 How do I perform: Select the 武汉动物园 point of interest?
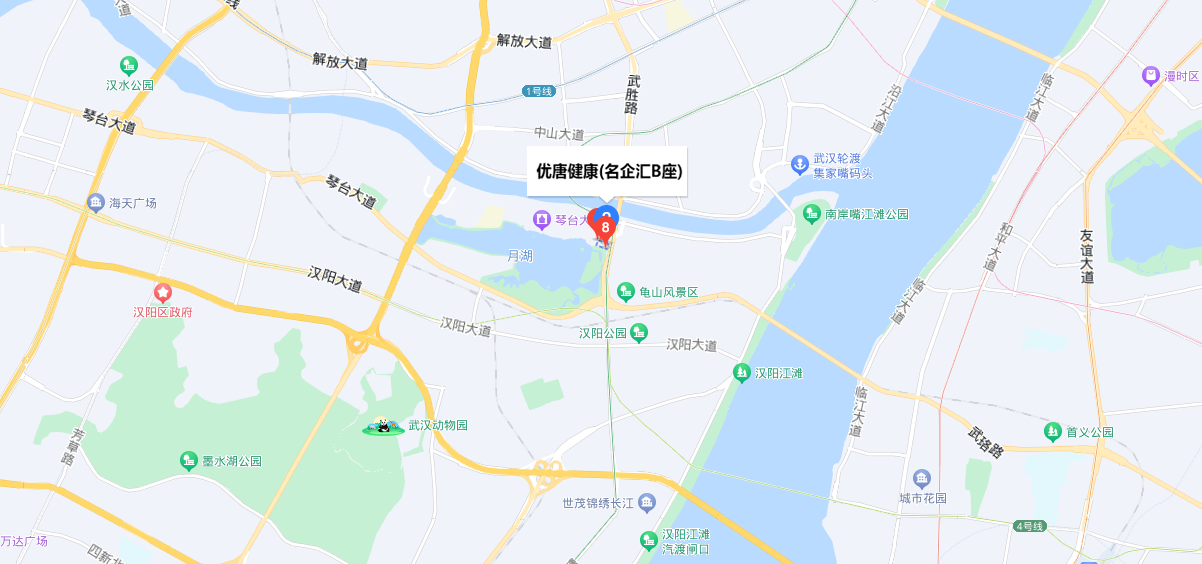pyautogui.click(x=382, y=426)
